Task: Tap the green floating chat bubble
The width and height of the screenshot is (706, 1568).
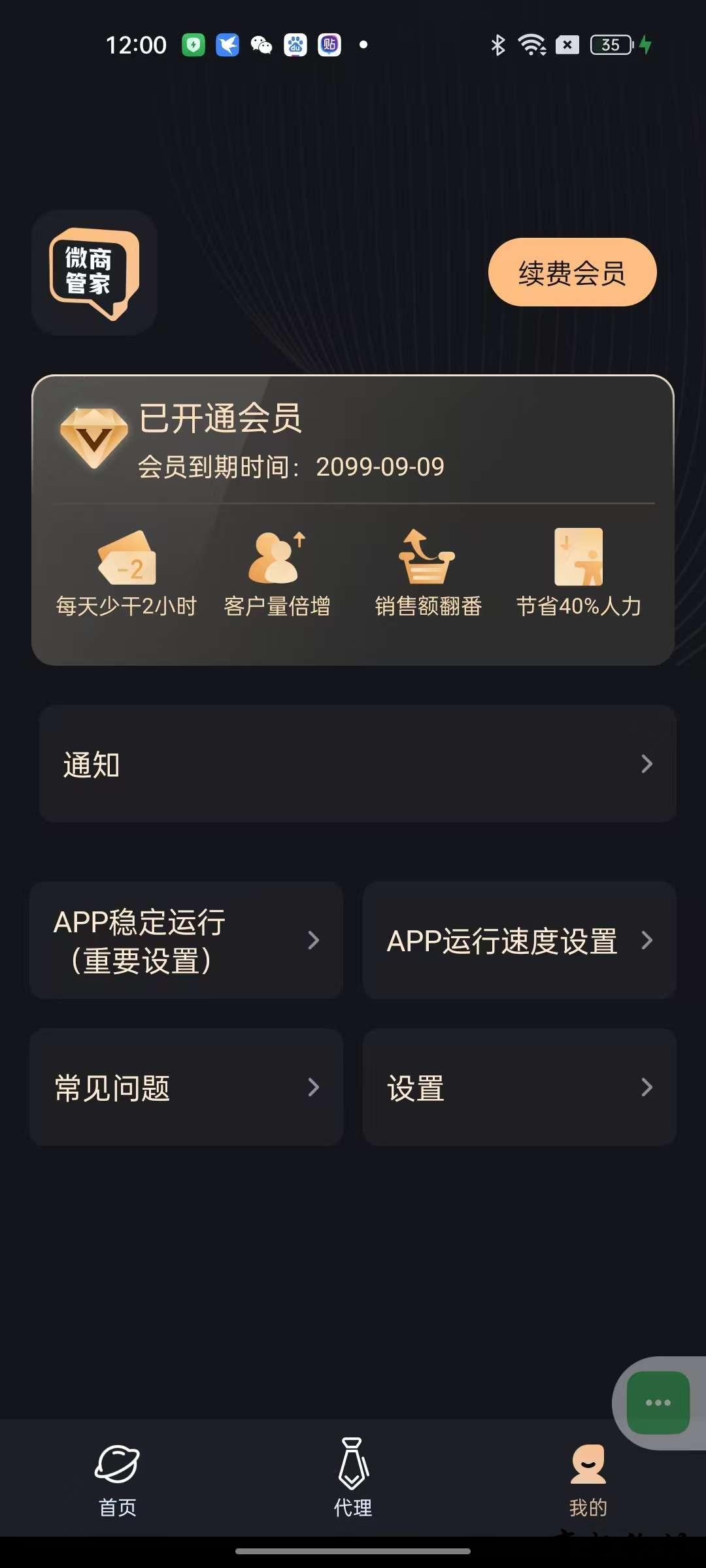Action: pos(658,1402)
